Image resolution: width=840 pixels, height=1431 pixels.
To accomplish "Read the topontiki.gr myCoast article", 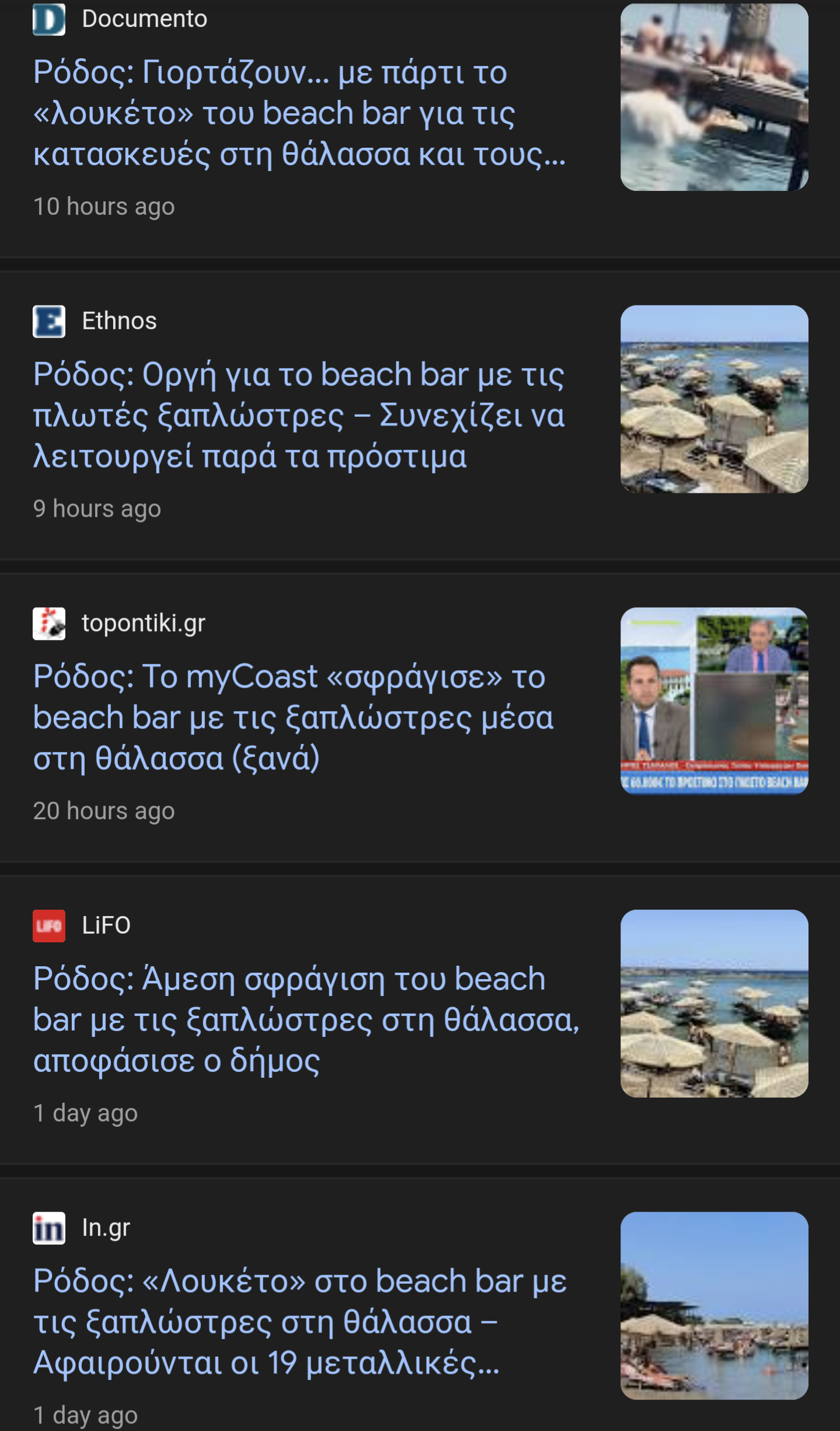I will [293, 717].
